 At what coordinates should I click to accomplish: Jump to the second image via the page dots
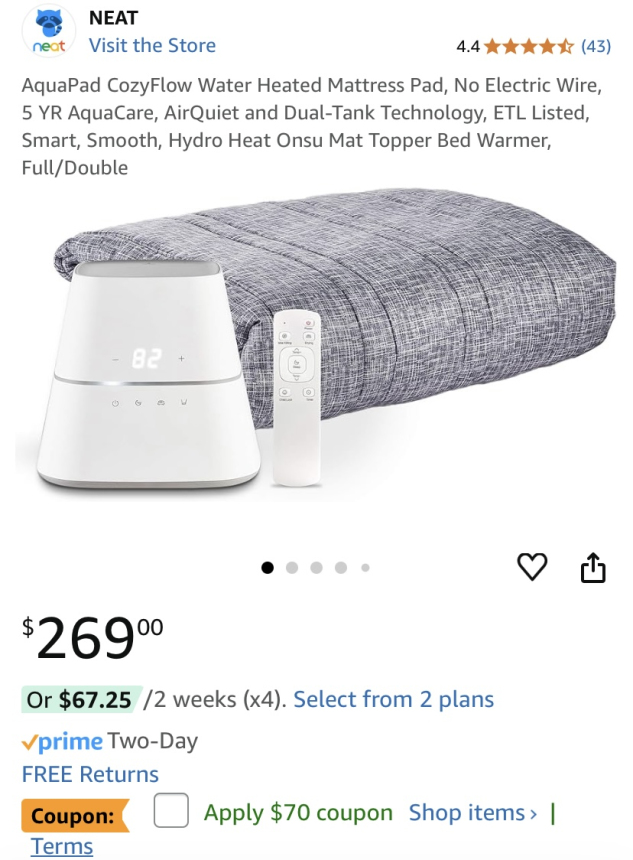coord(292,567)
